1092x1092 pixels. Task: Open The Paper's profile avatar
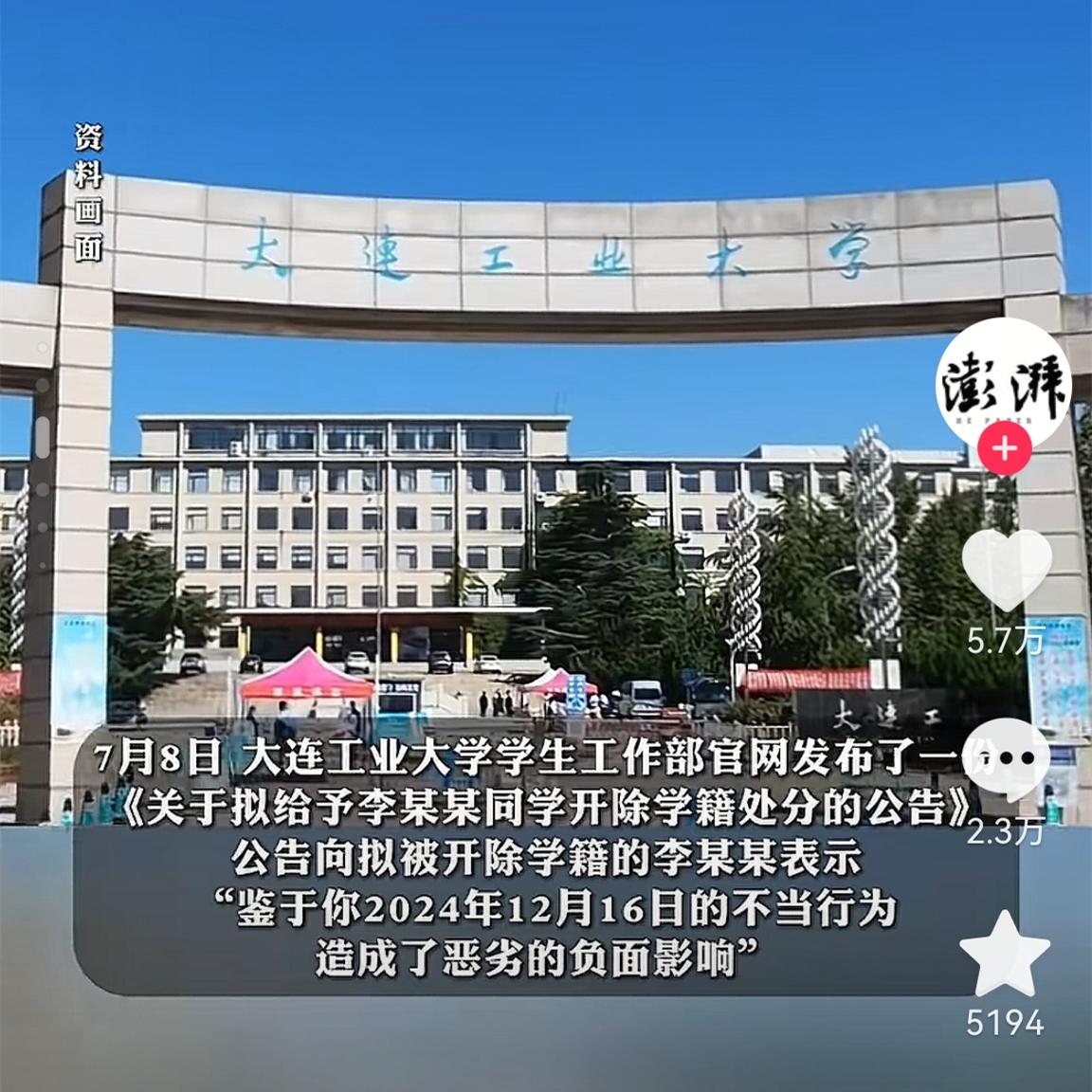(1006, 386)
